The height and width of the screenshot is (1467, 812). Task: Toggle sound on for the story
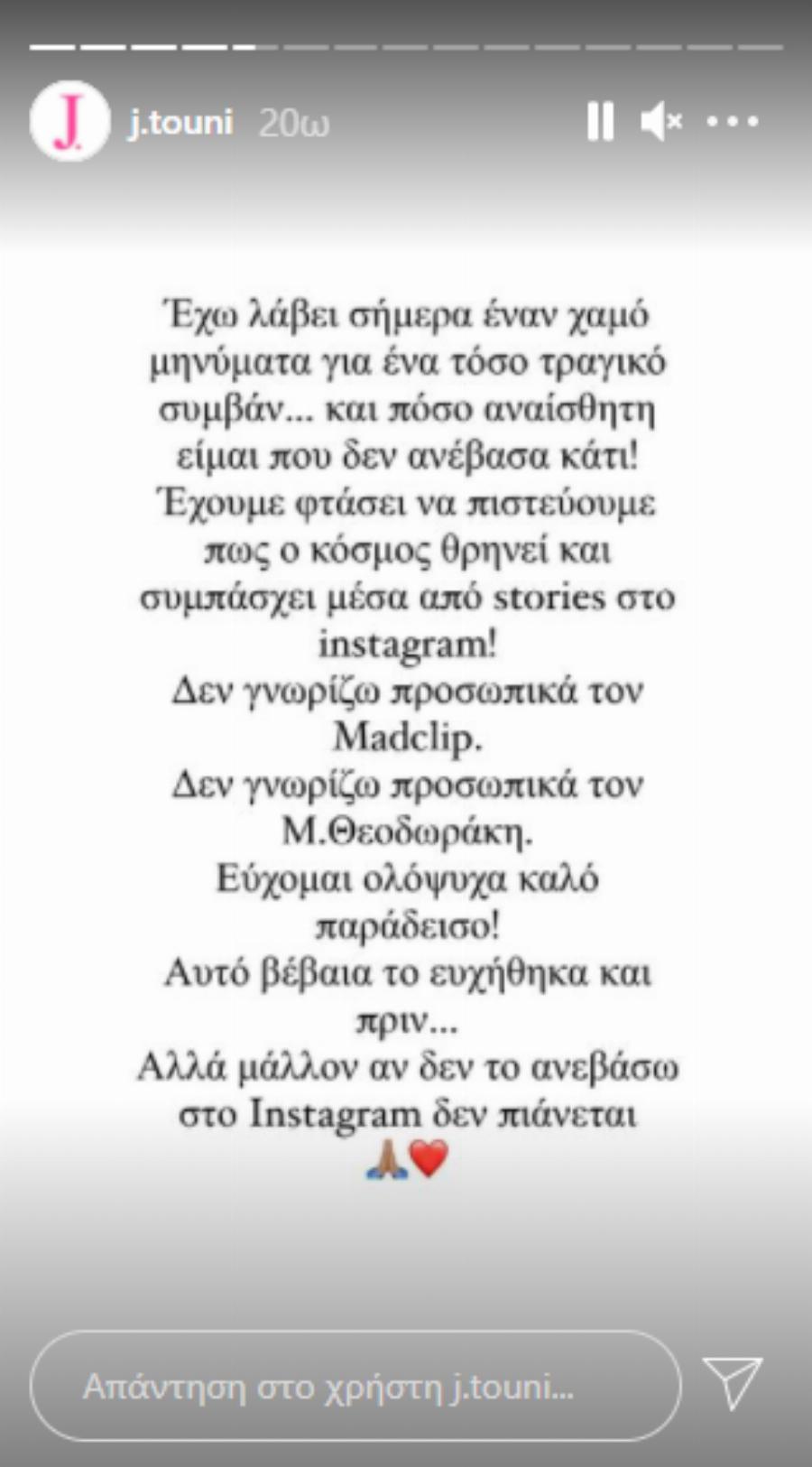[x=662, y=121]
